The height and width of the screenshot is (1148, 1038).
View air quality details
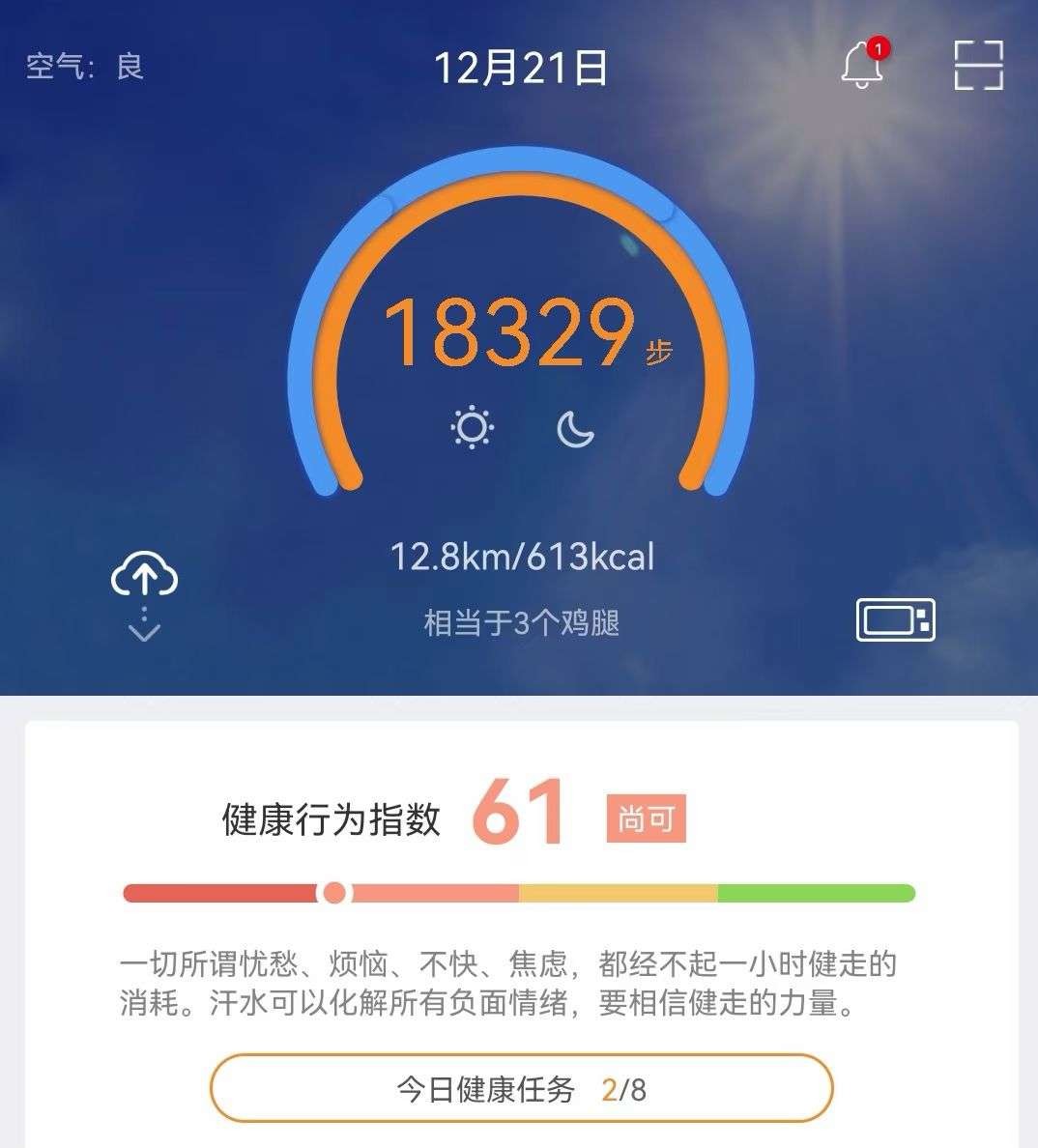point(85,67)
